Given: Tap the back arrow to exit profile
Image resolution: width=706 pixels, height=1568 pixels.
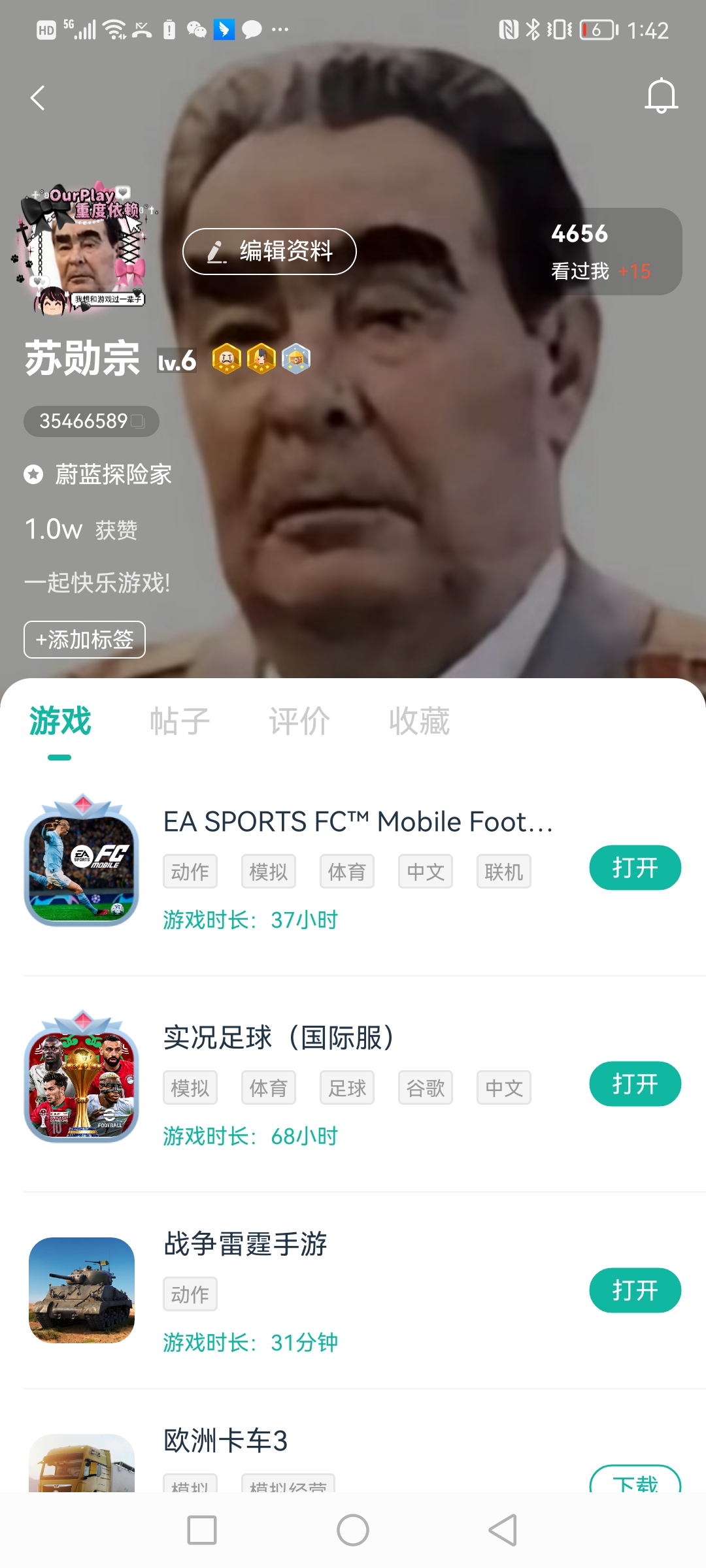Looking at the screenshot, I should click(37, 97).
